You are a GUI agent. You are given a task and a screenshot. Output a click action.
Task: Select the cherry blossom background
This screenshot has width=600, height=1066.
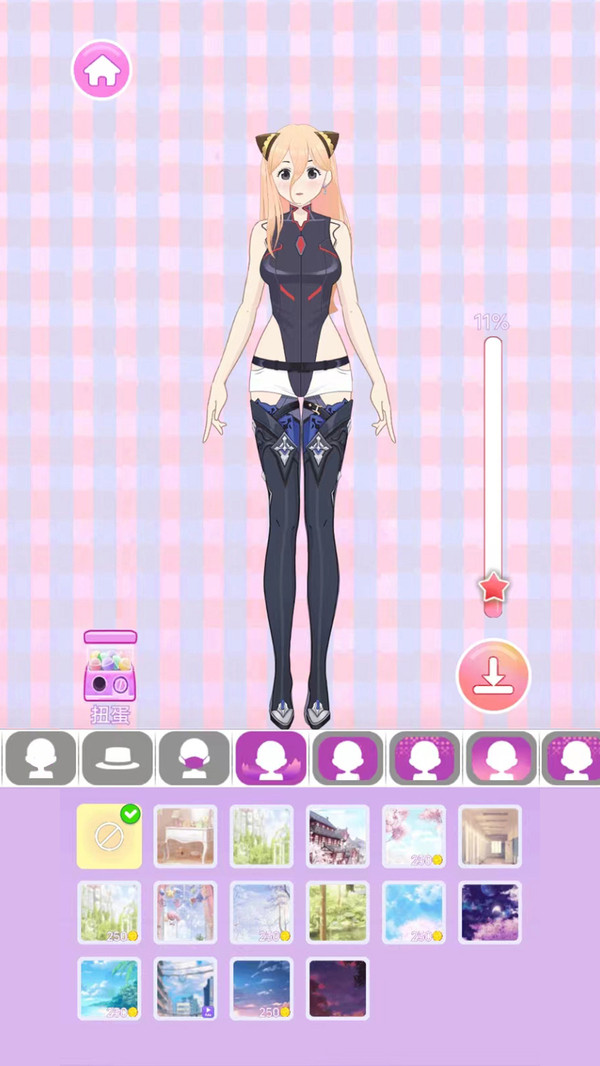click(414, 836)
